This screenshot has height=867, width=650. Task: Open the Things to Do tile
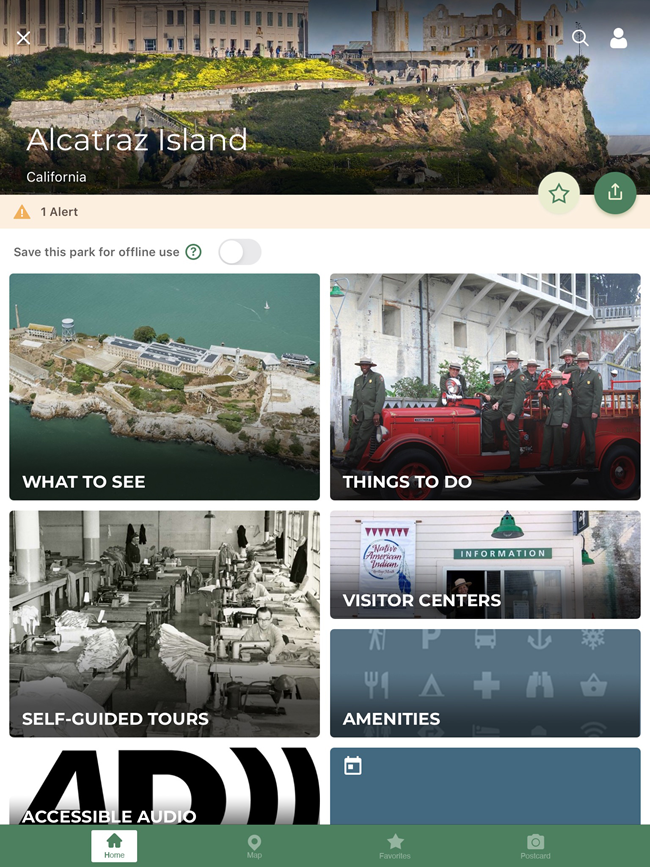click(x=485, y=387)
